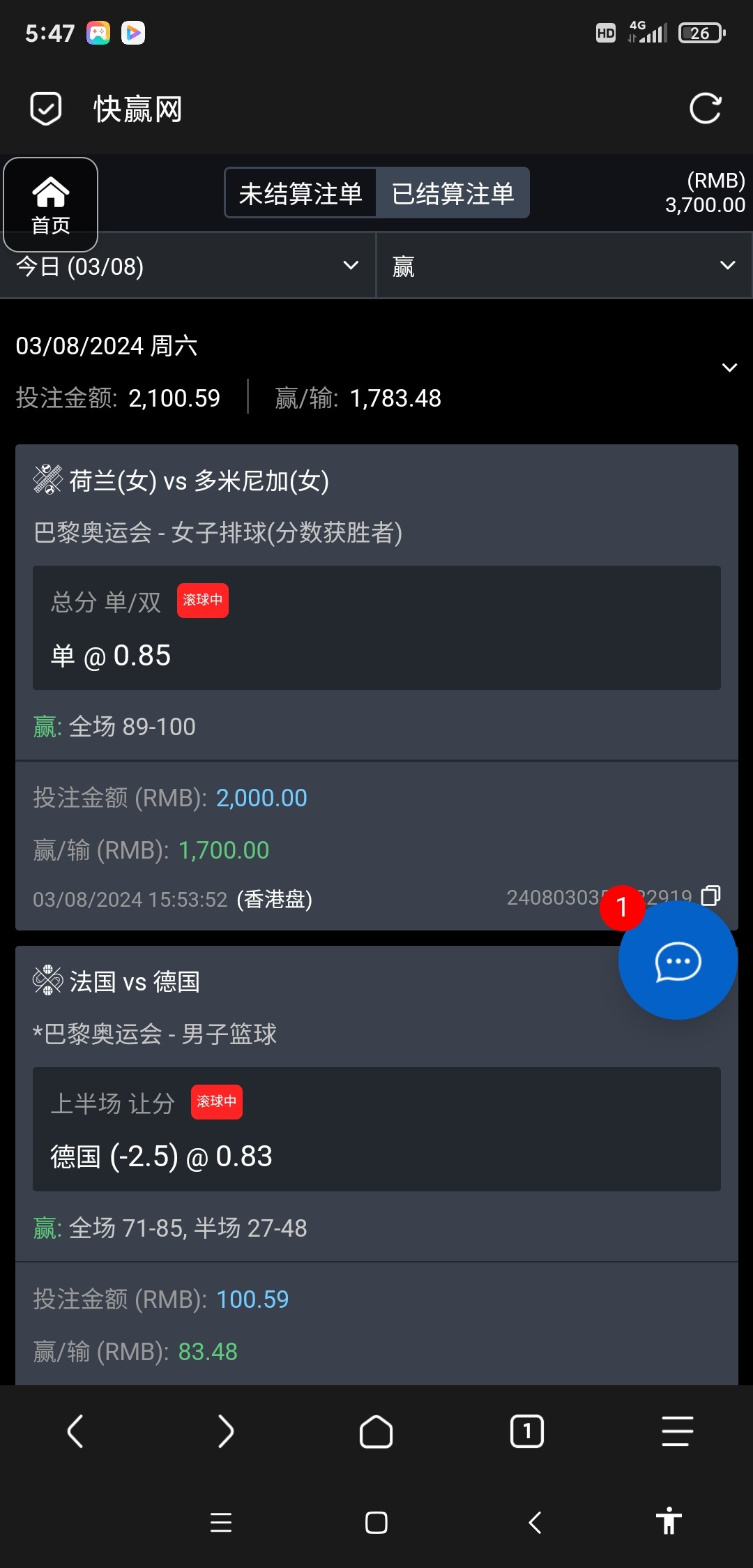
Task: Open the 今日 (03/08) date dropdown
Action: (x=187, y=266)
